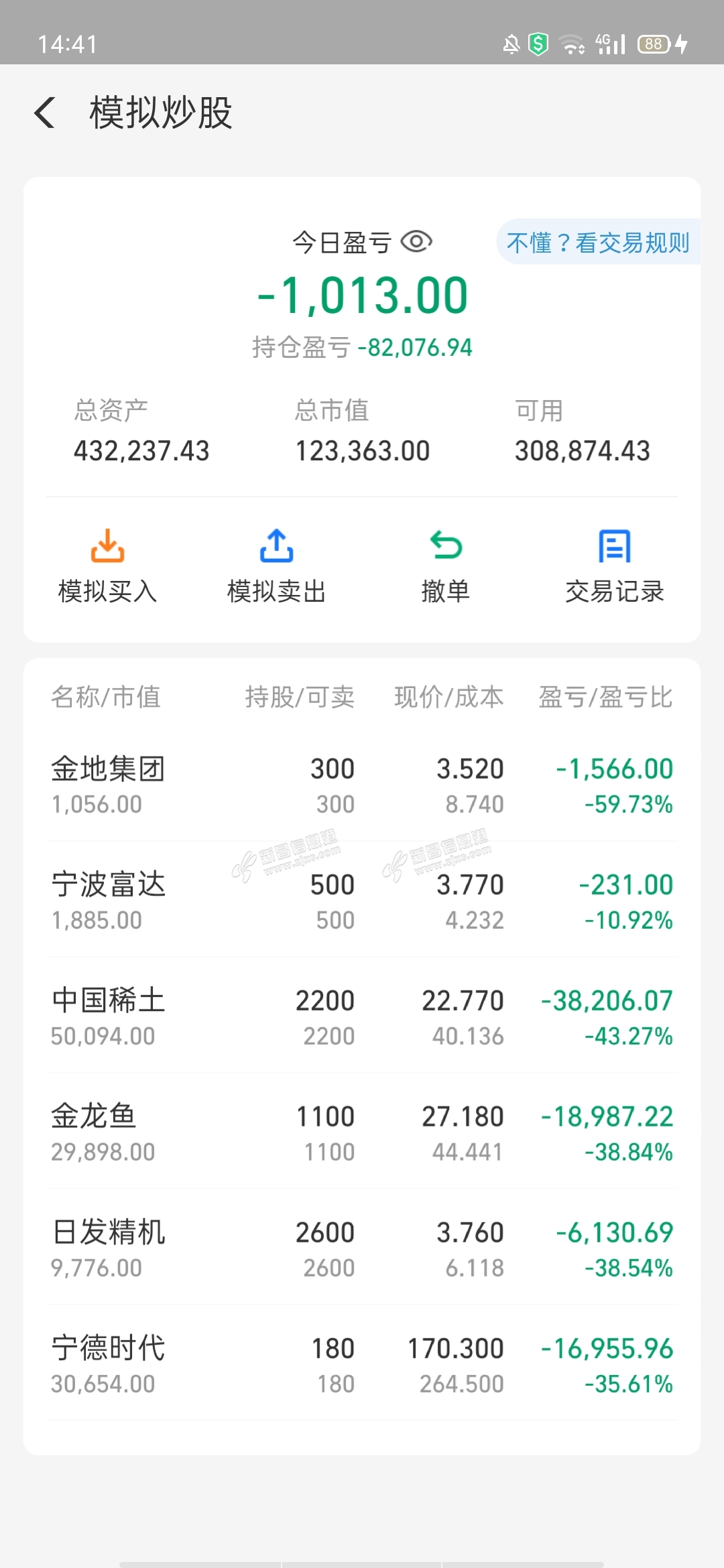Select the 宁德时代 position
724x1568 pixels.
362,1365
